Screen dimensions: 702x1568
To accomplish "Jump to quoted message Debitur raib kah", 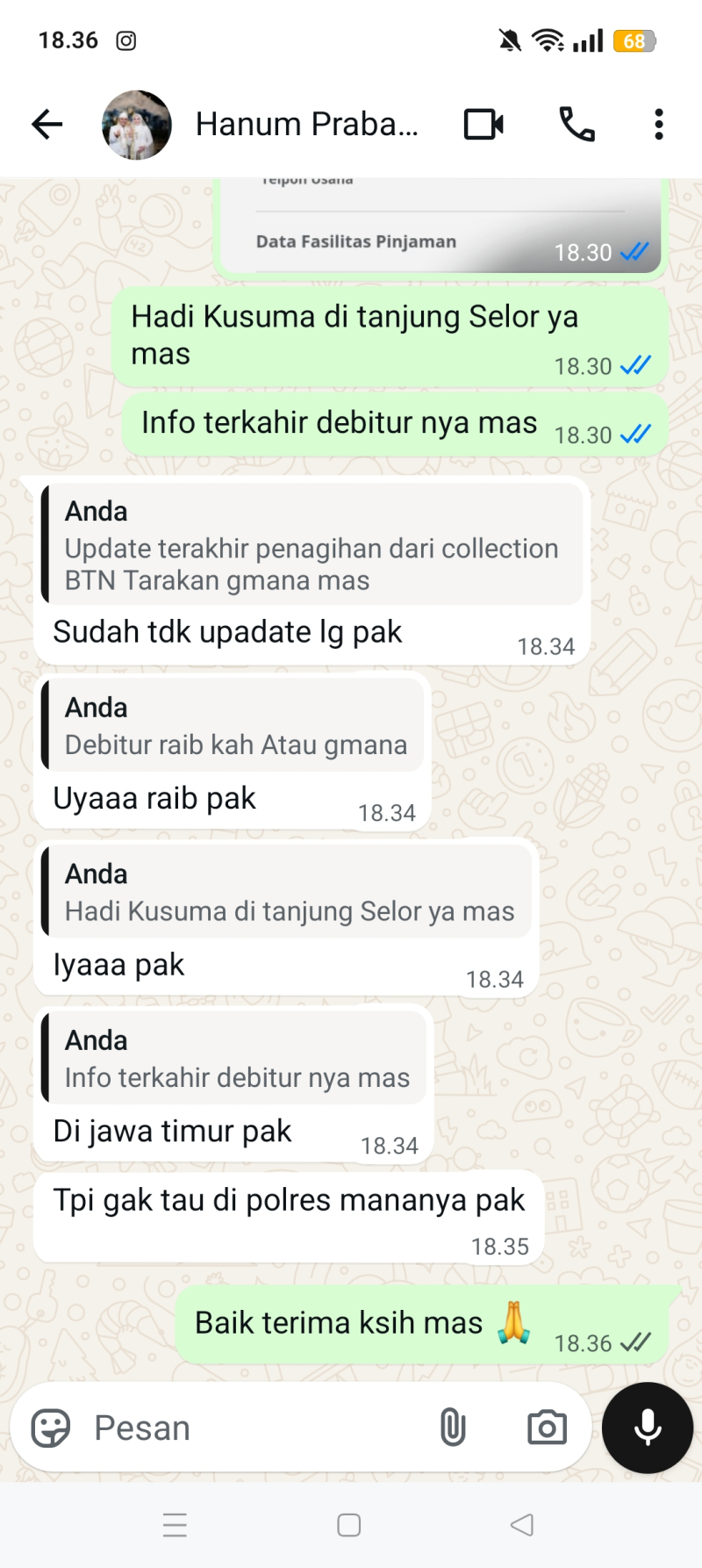I will pyautogui.click(x=235, y=725).
